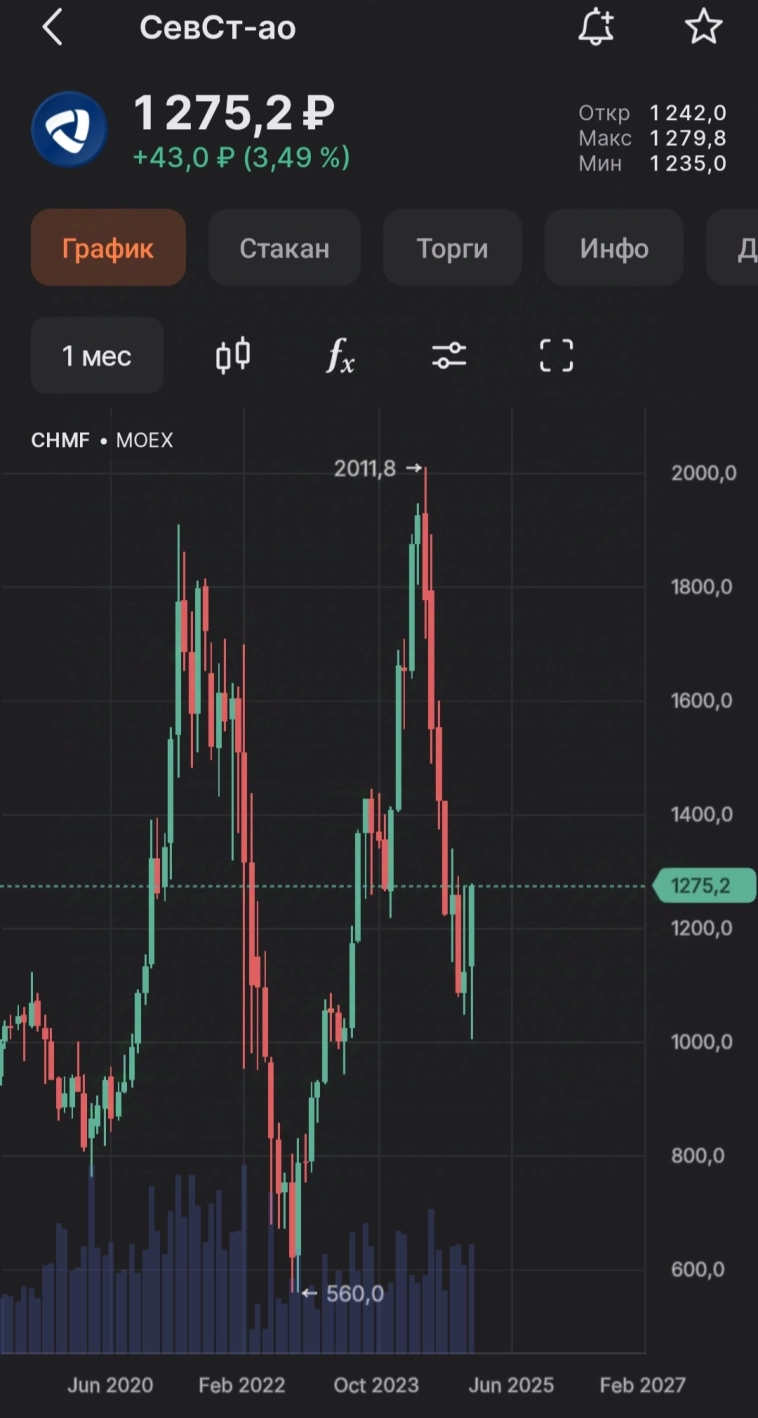Switch to the График tab
758x1418 pixels.
108,248
